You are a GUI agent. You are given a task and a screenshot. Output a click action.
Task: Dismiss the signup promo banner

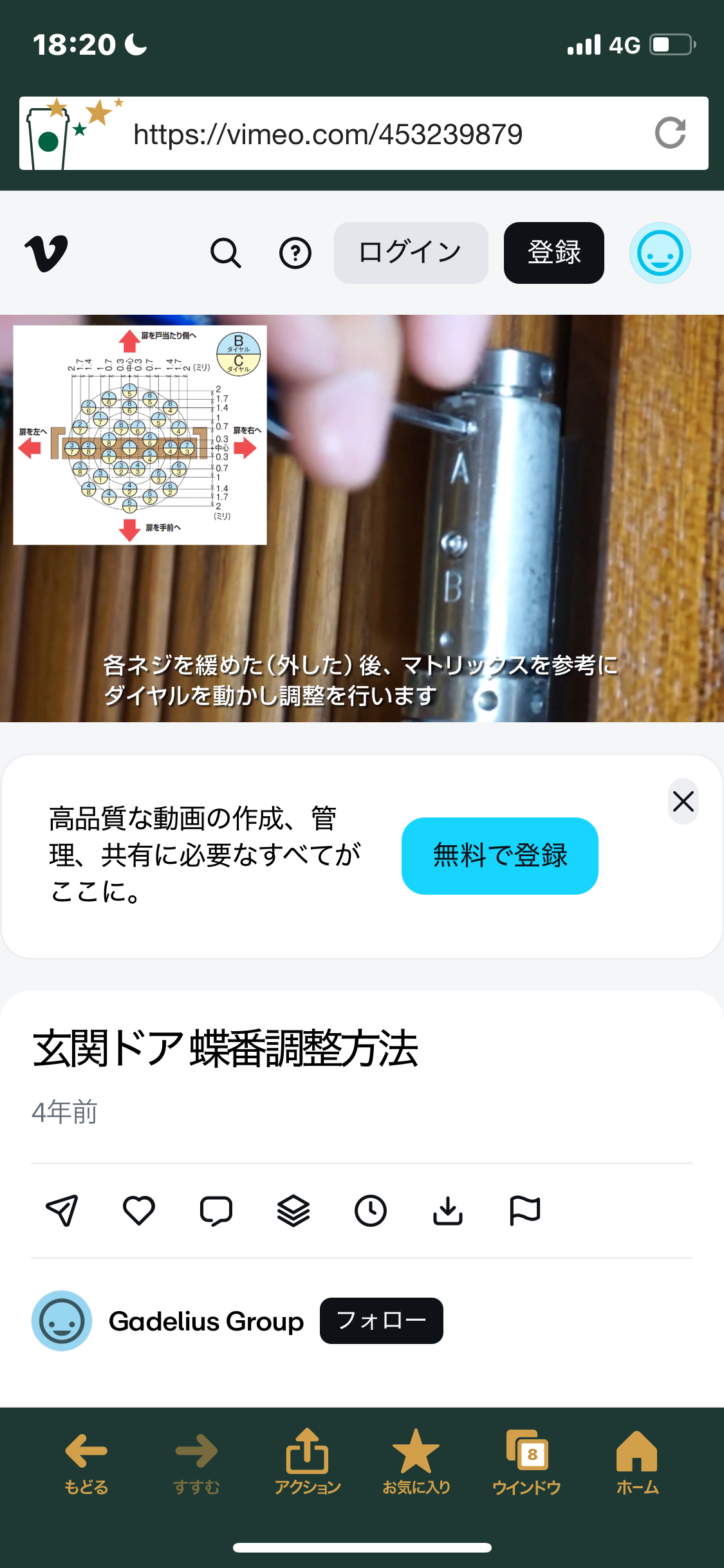coord(683,801)
